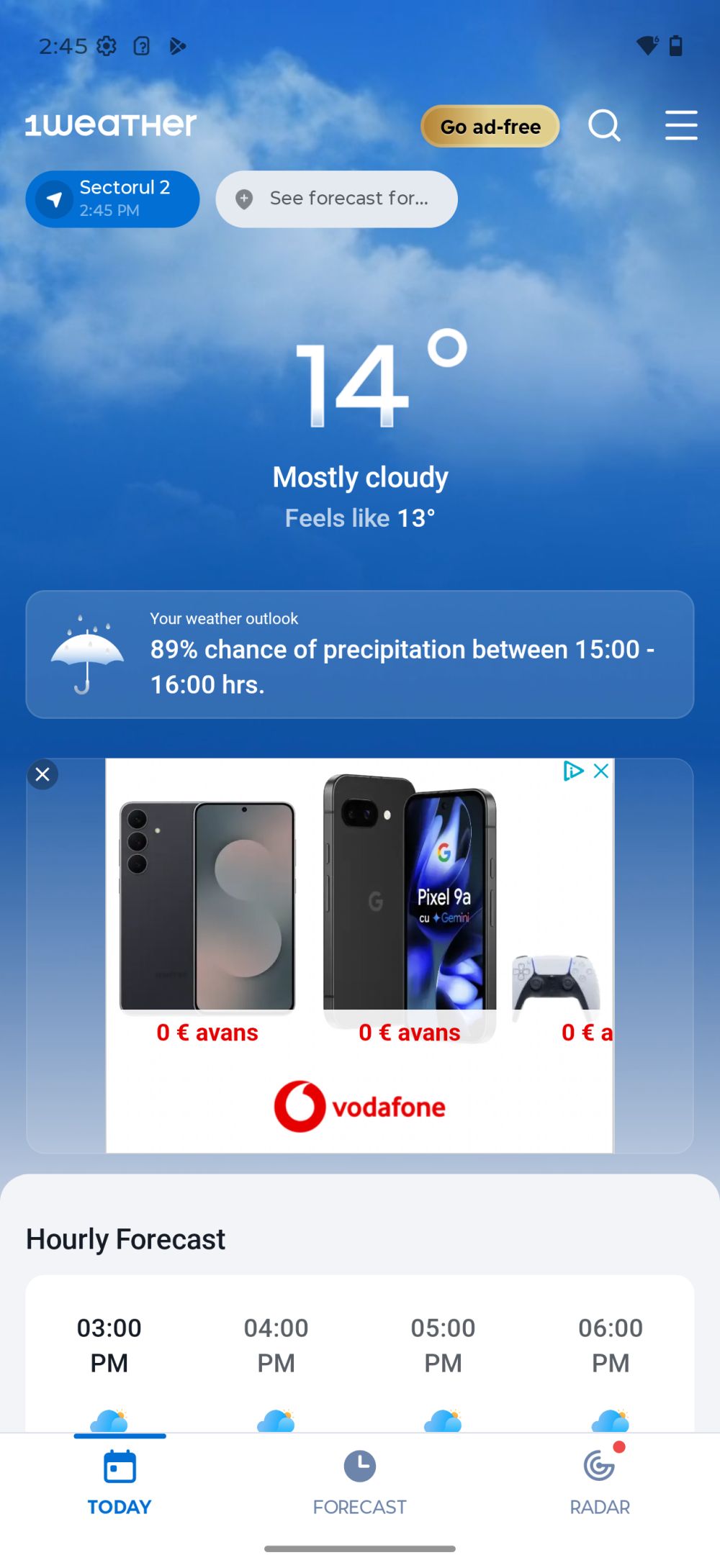
Task: Go to the Today tab
Action: click(x=120, y=1482)
